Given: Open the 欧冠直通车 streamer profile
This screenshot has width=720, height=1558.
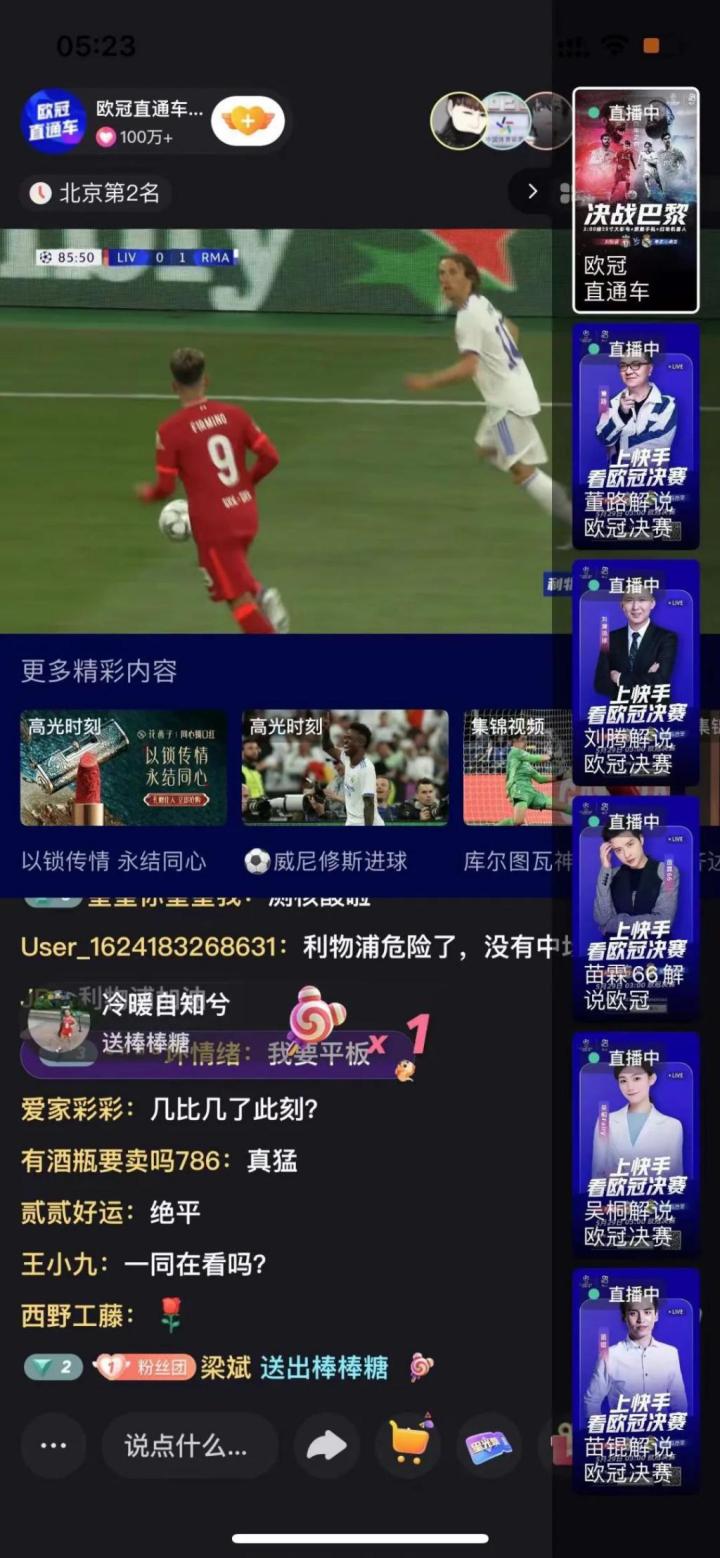Looking at the screenshot, I should pos(54,122).
